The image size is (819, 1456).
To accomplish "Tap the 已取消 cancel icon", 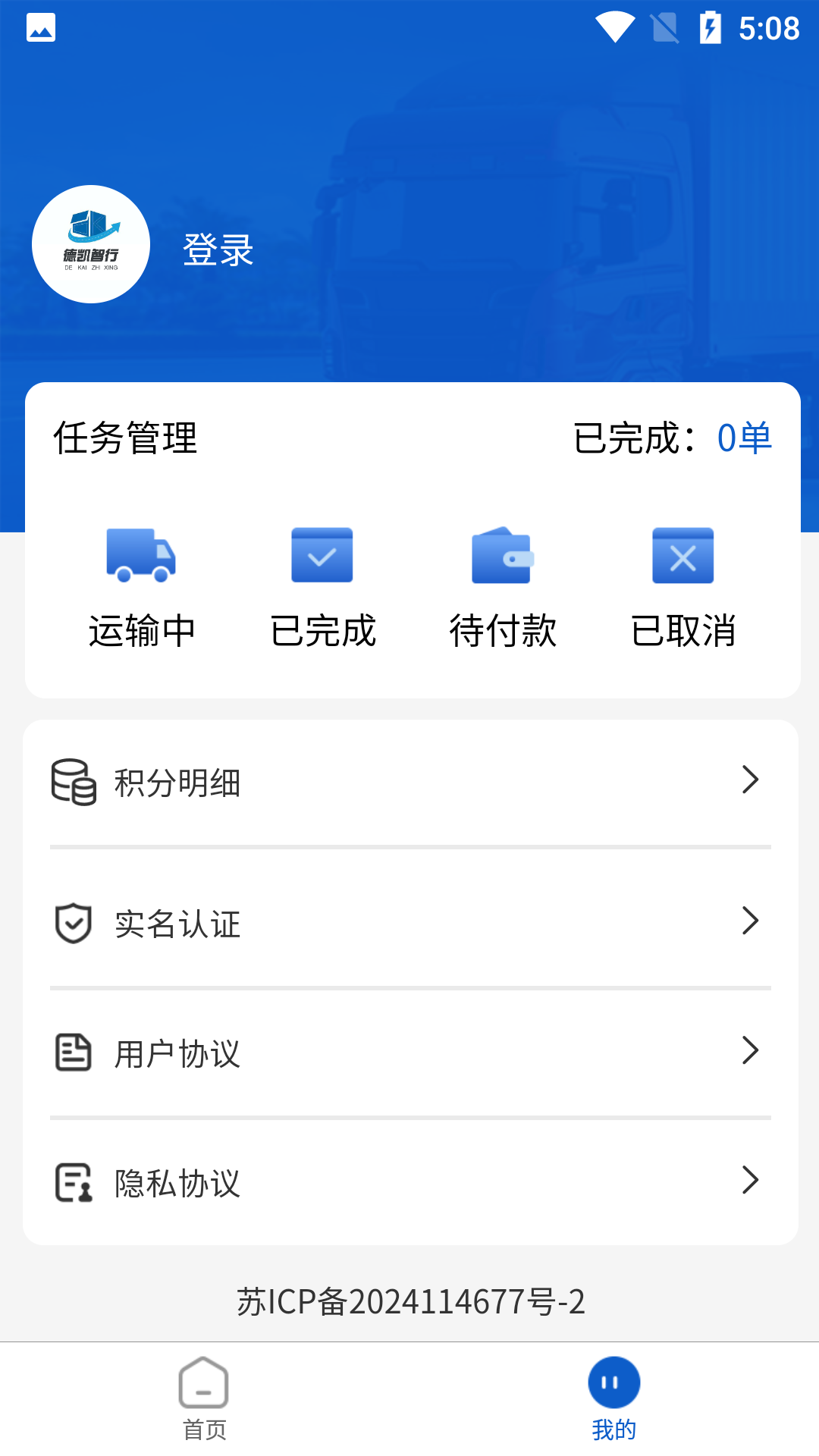I will point(682,556).
